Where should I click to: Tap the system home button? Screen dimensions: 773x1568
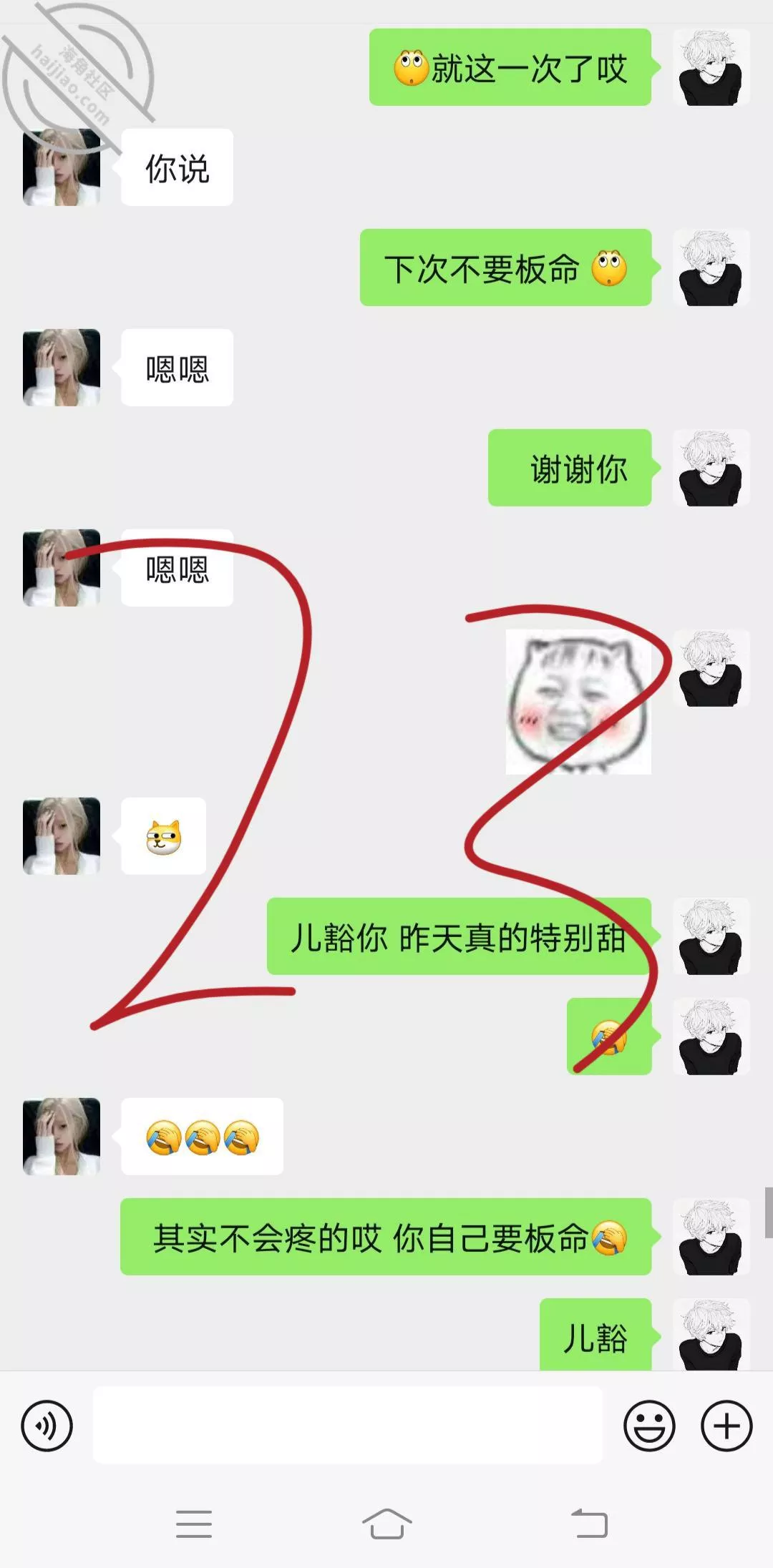(386, 1524)
